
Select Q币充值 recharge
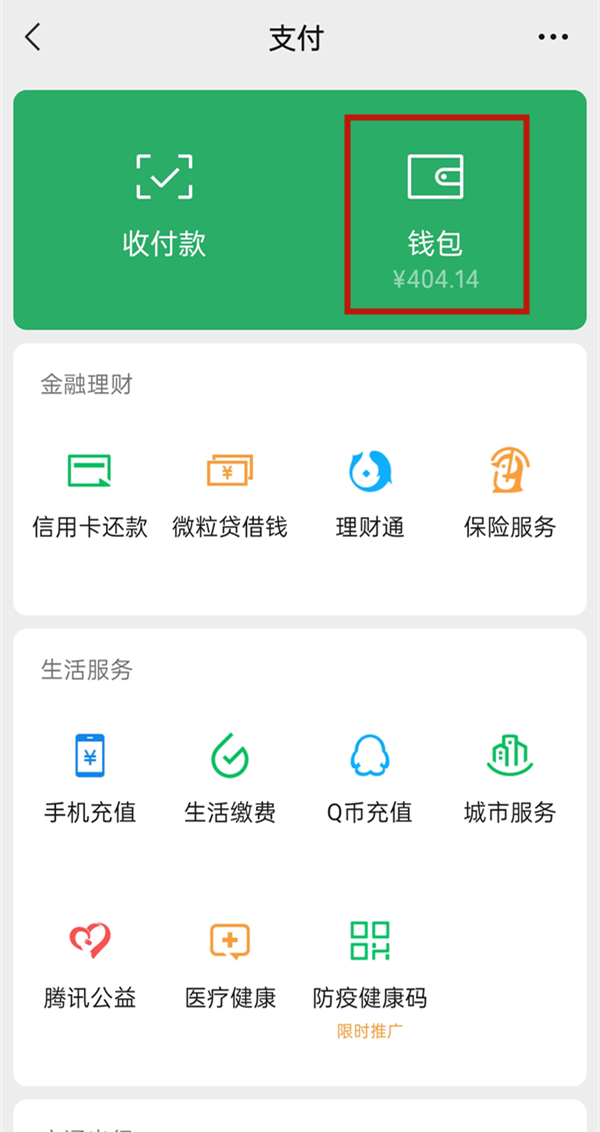pos(370,778)
